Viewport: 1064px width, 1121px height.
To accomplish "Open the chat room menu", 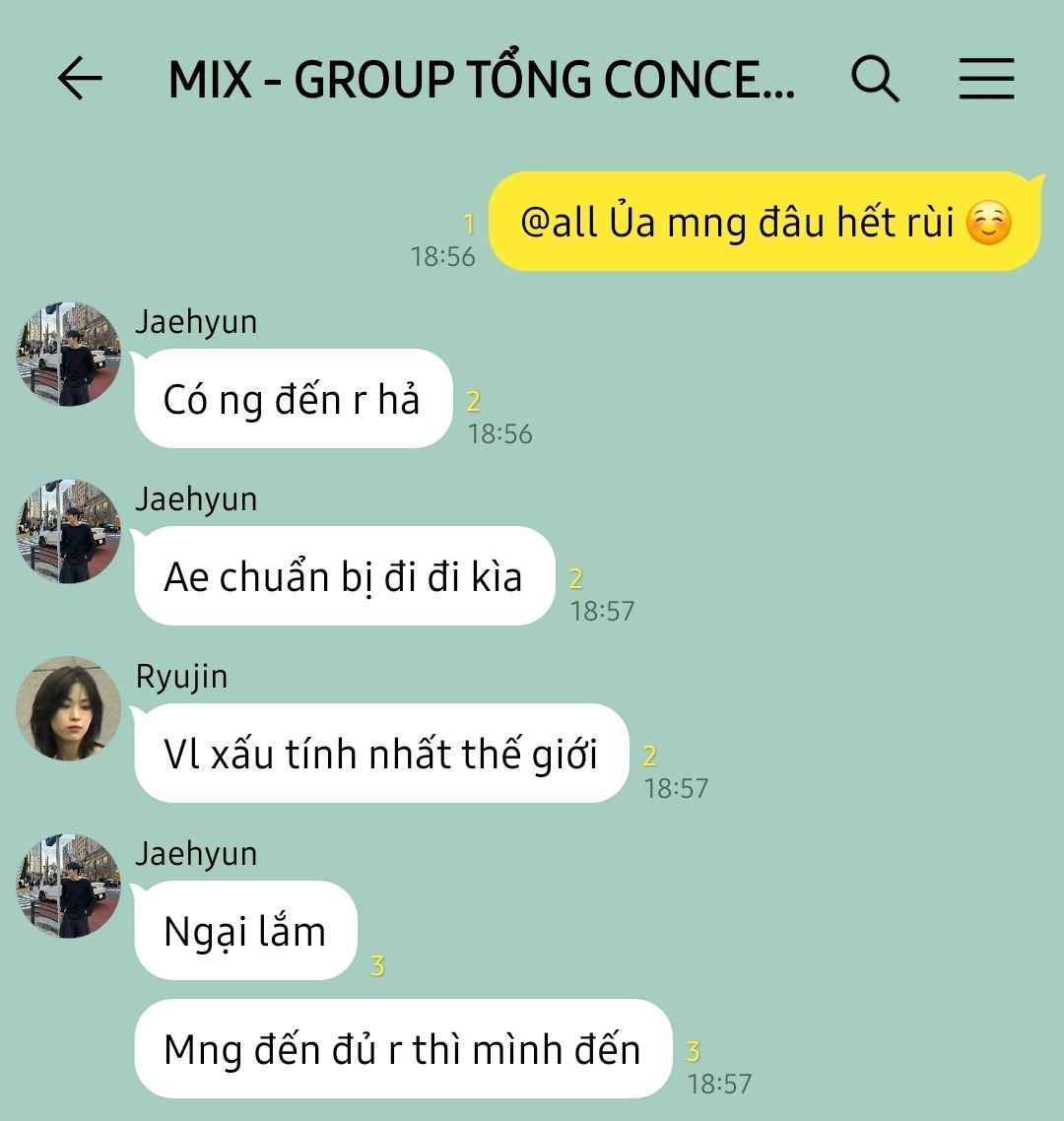I will 986,79.
